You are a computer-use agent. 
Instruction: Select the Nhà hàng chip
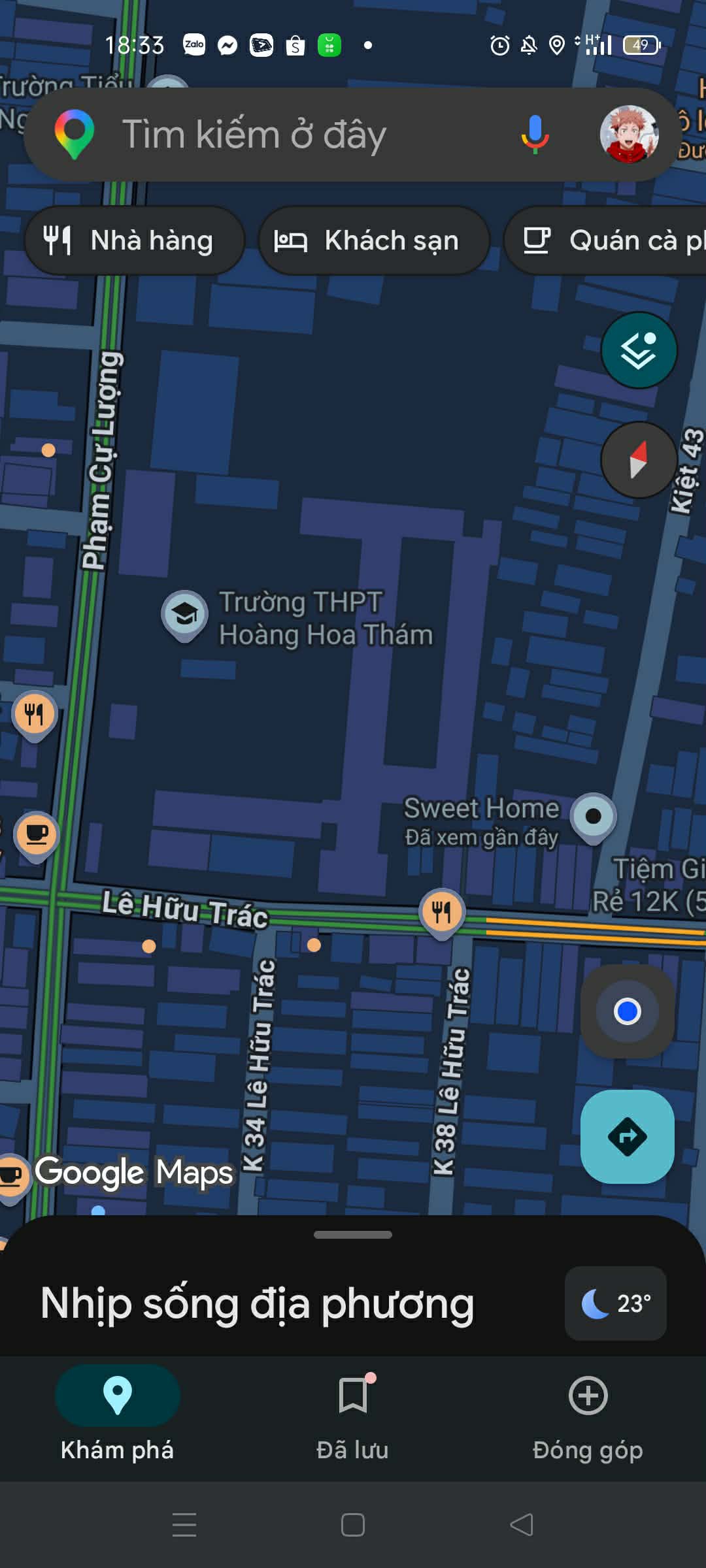[x=134, y=240]
